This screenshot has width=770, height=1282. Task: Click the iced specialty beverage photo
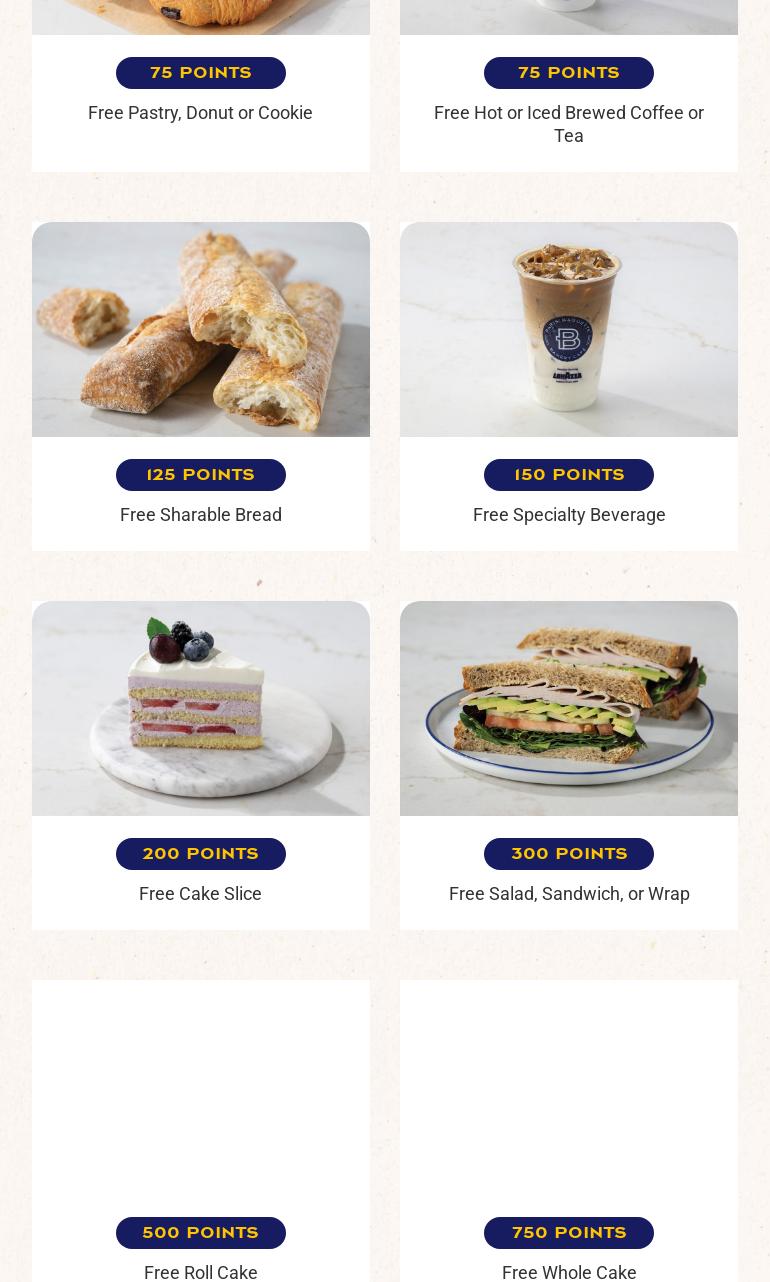point(568,329)
